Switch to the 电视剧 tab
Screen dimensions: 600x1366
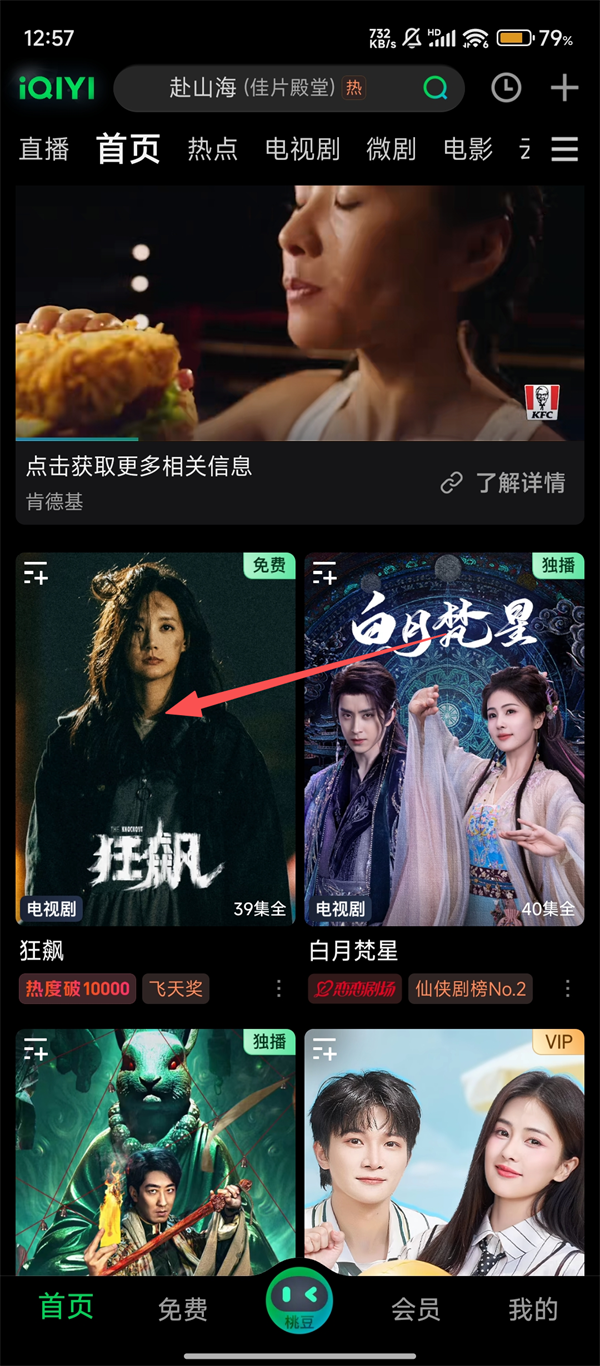pos(302,150)
